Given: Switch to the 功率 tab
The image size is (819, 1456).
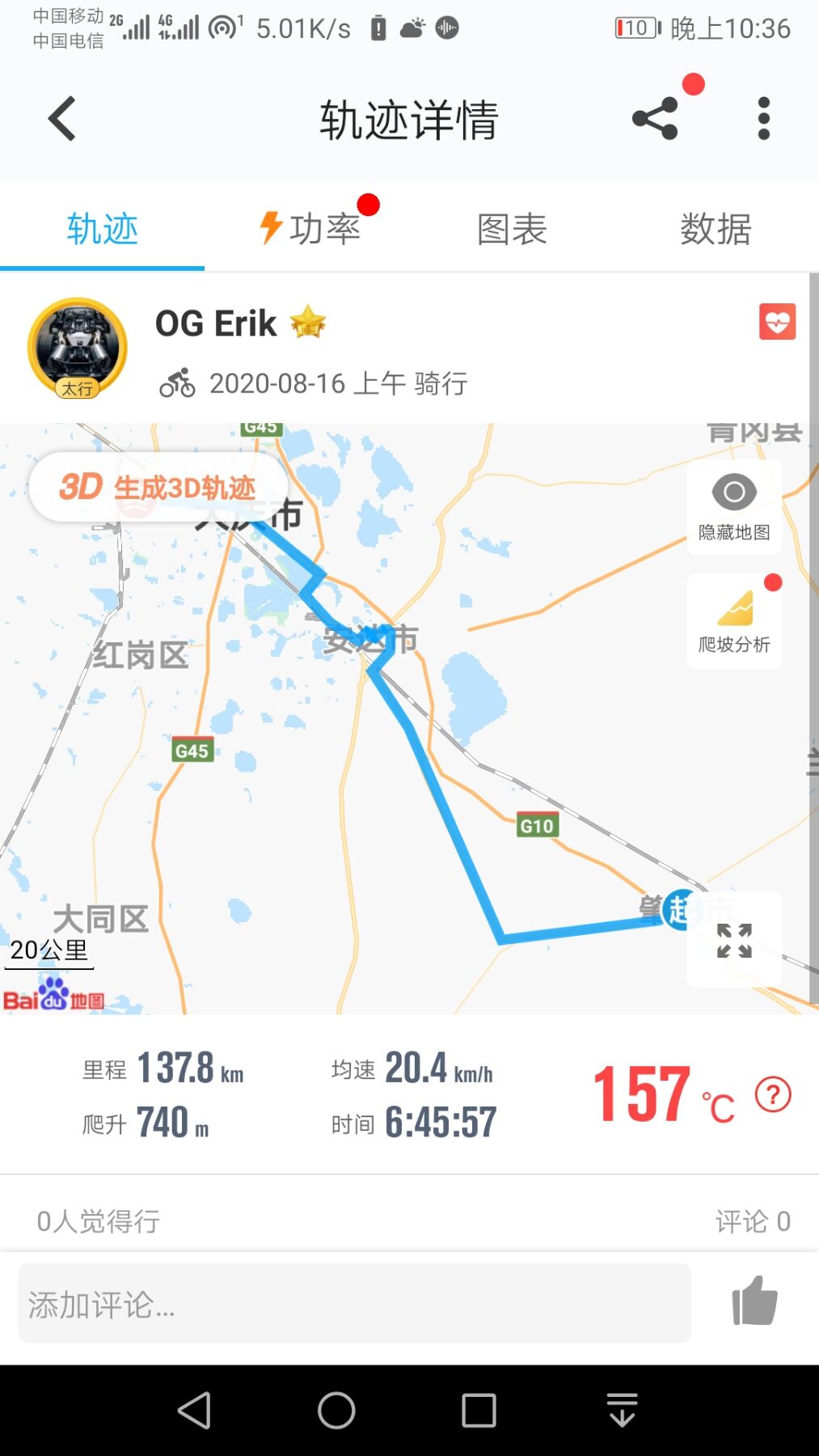Looking at the screenshot, I should tap(310, 229).
